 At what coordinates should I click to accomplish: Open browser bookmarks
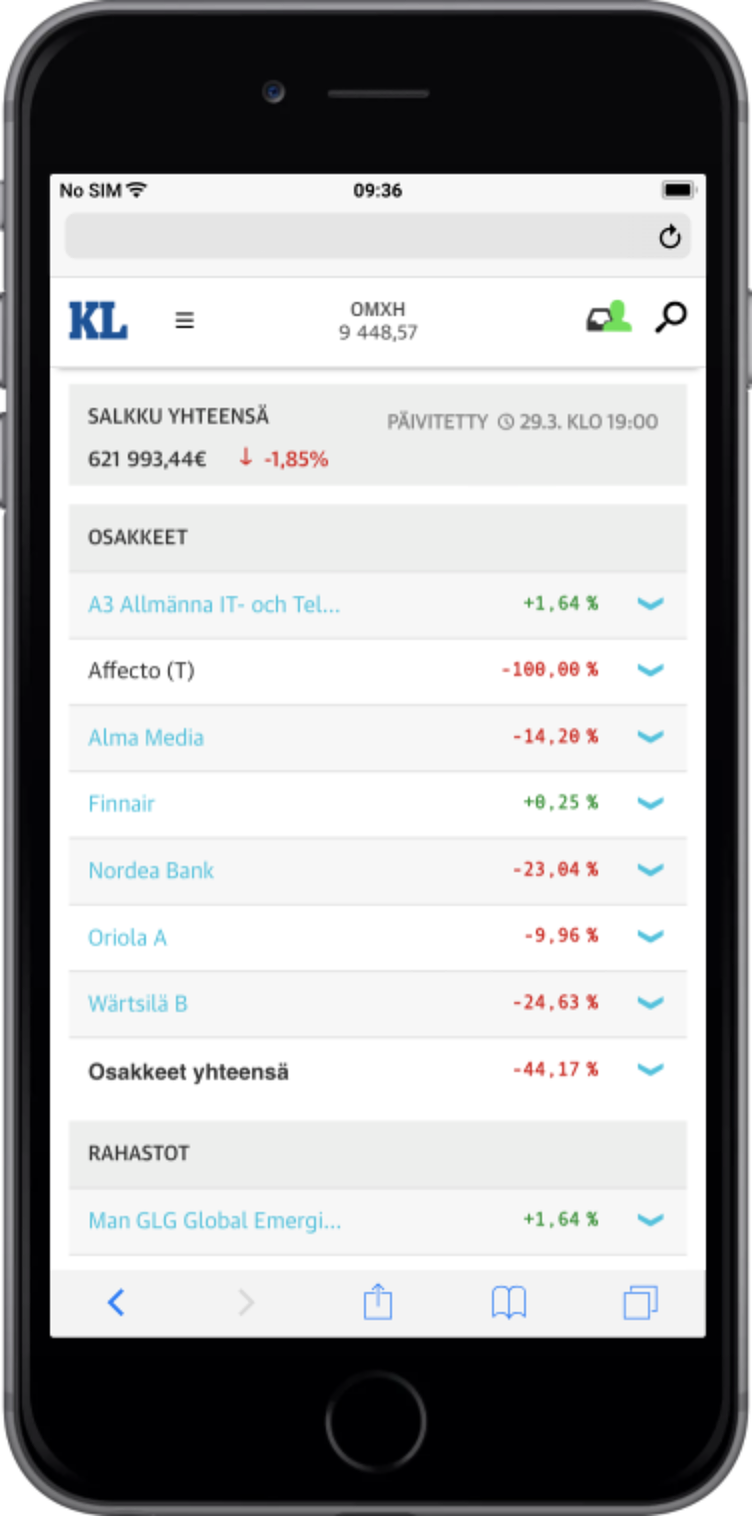pyautogui.click(x=508, y=1303)
